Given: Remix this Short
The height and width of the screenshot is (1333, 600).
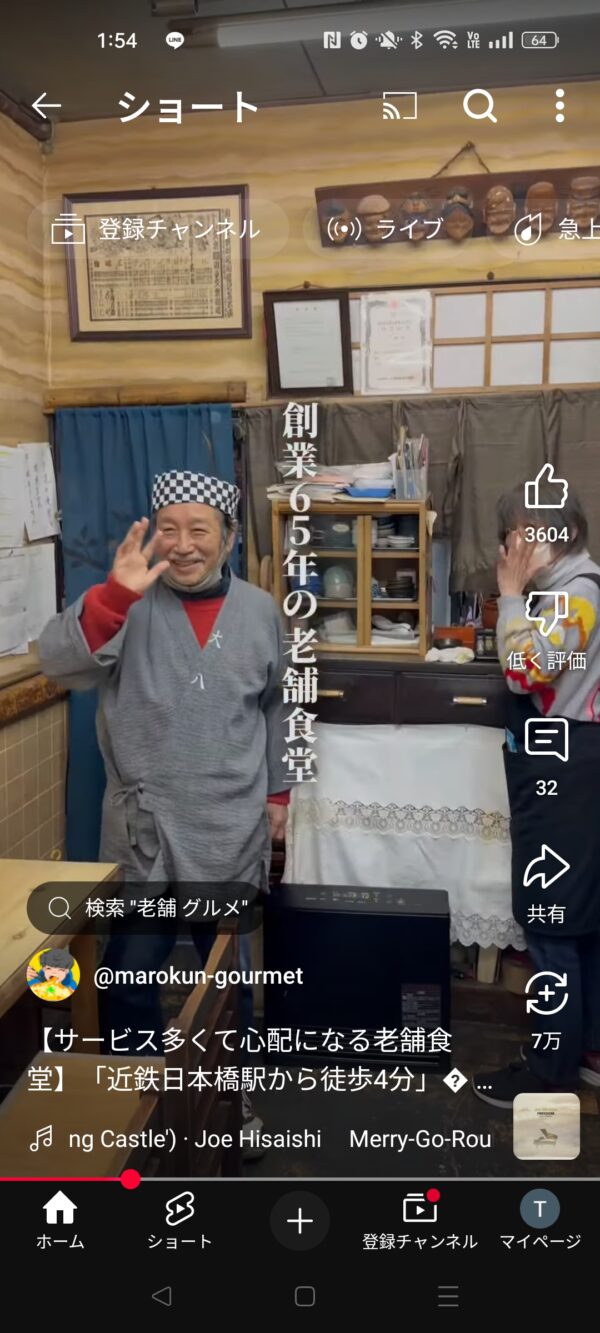Looking at the screenshot, I should pos(546,995).
